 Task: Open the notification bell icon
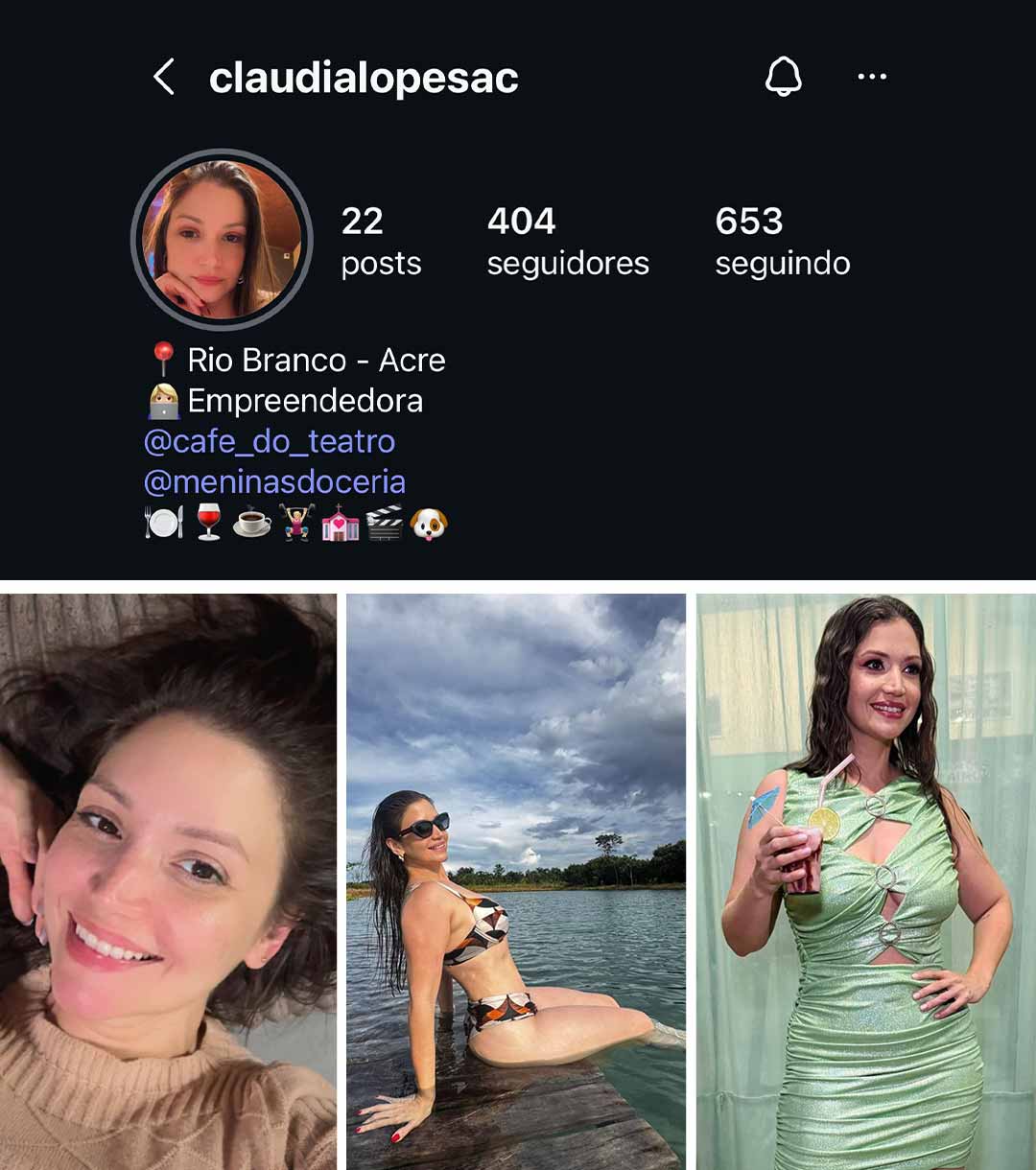click(x=787, y=79)
